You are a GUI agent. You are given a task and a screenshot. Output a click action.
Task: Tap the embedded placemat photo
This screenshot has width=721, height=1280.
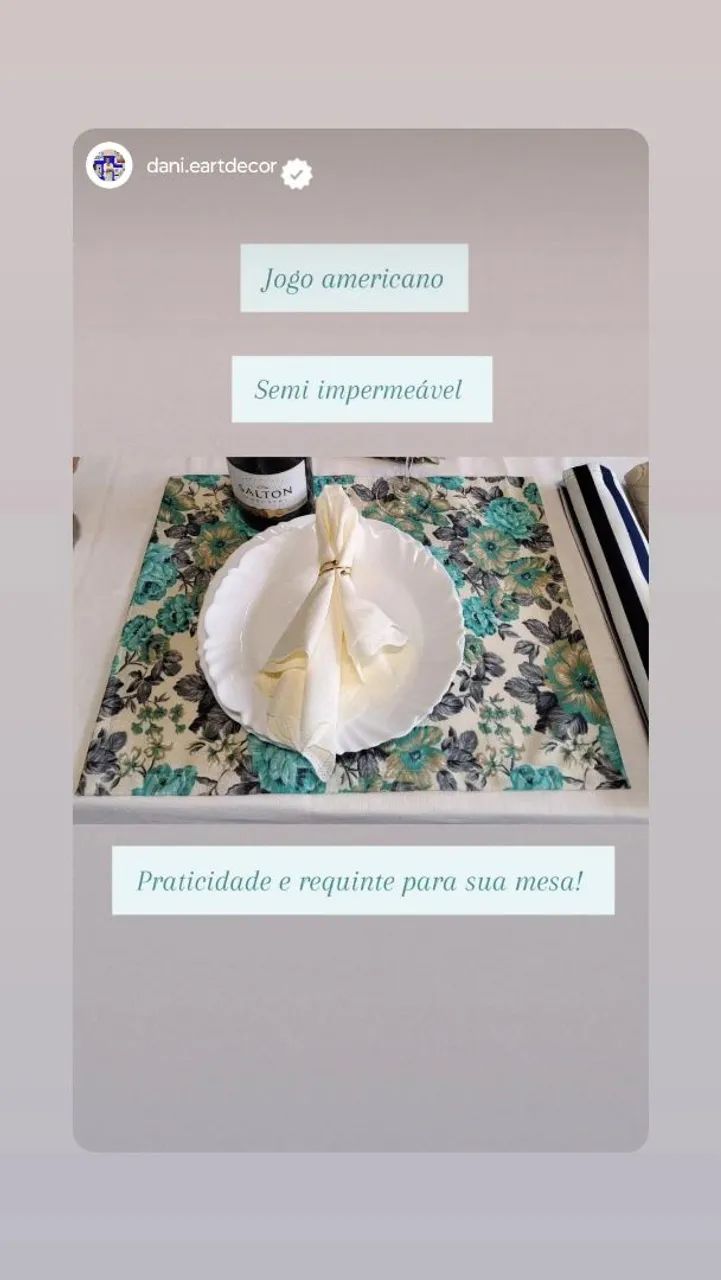[360, 630]
